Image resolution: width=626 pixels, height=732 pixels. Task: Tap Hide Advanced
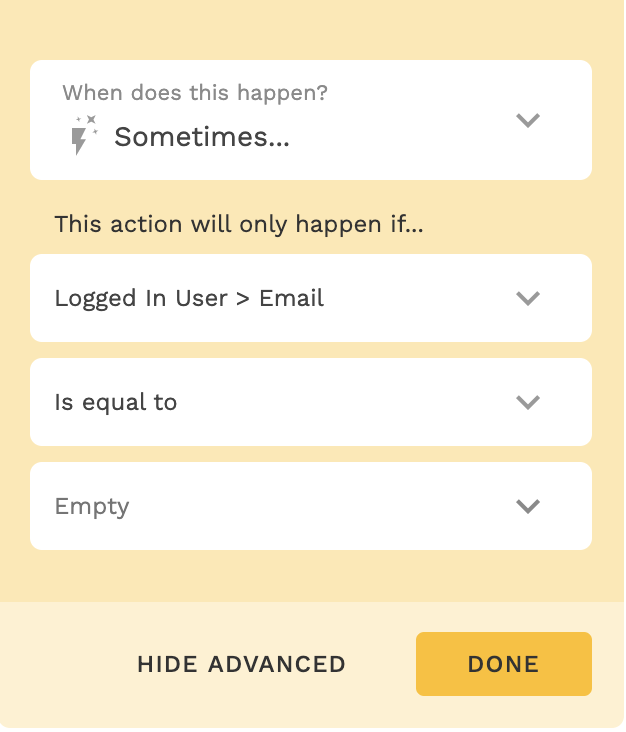click(x=241, y=664)
